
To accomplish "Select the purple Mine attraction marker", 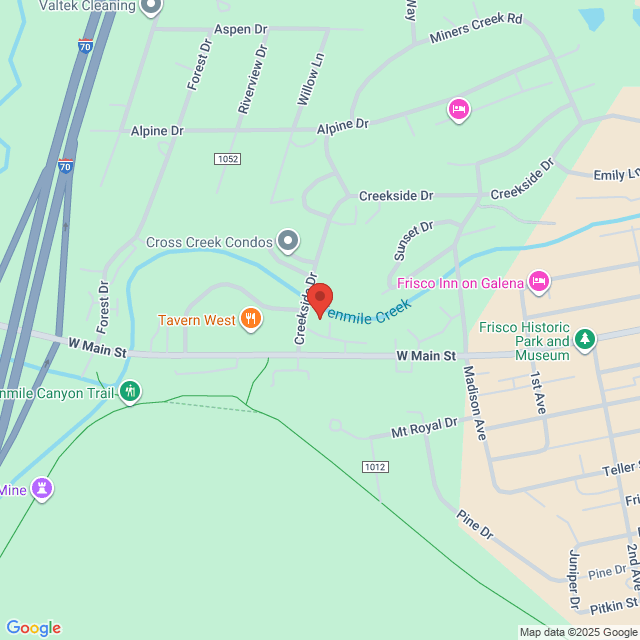I will pyautogui.click(x=42, y=489).
